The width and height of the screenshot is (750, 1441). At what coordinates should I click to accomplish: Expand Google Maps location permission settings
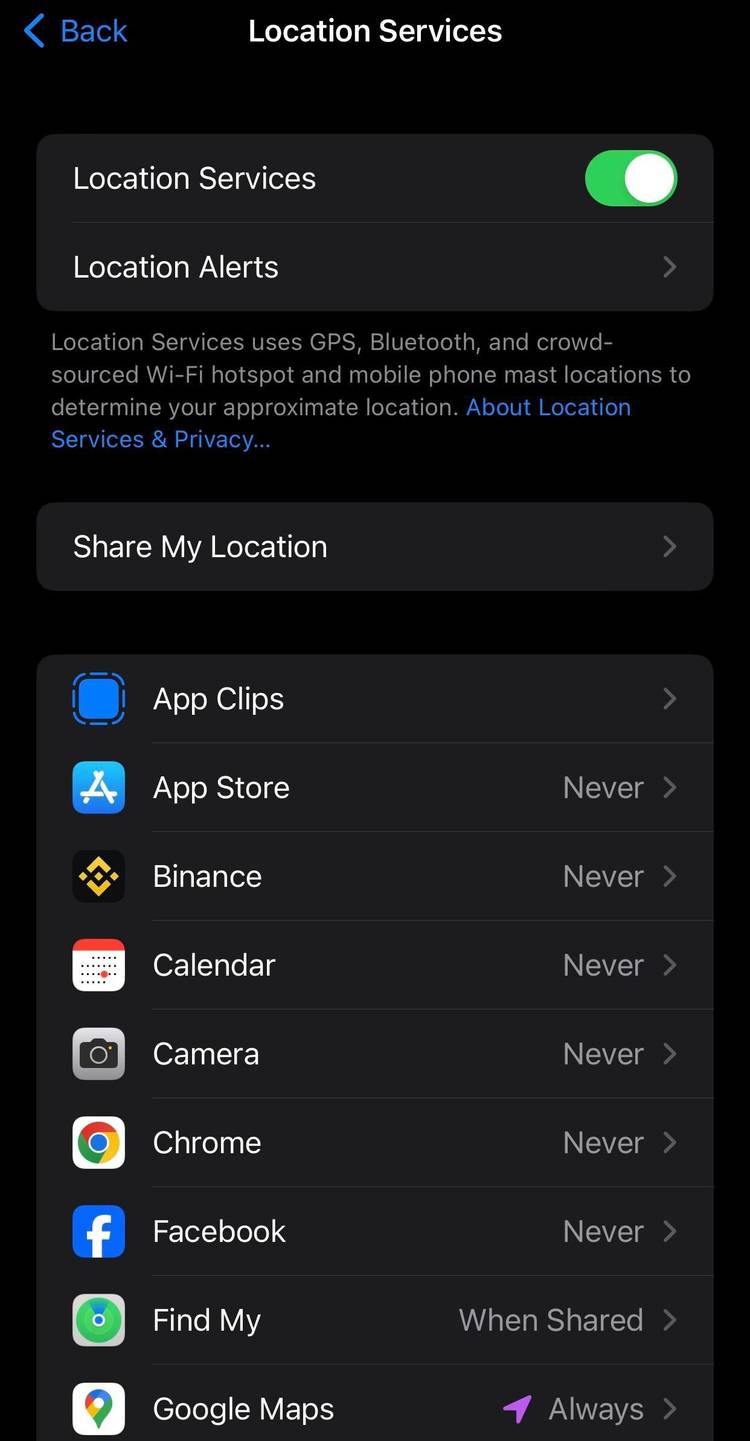375,1408
